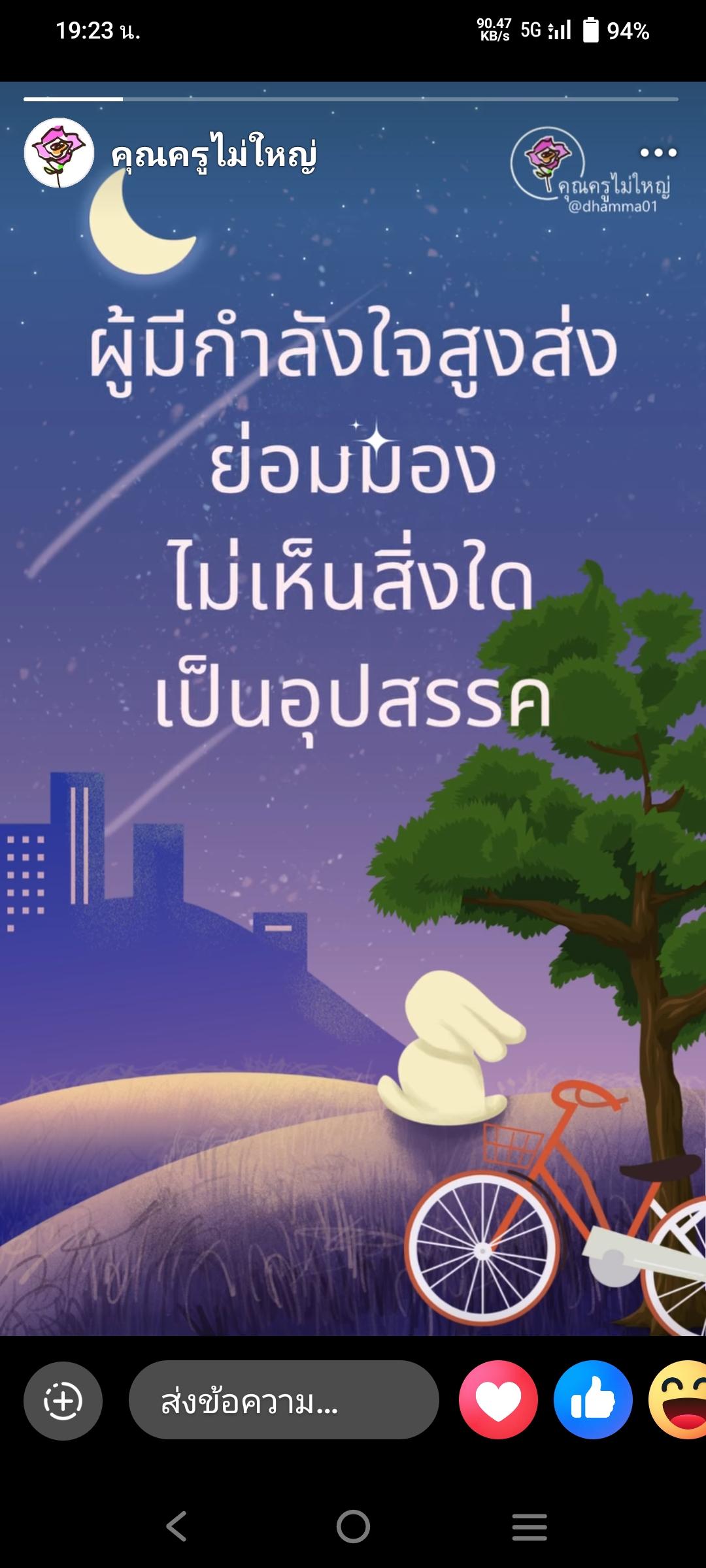The image size is (706, 1568).
Task: React with the laughing haha emoji
Action: pyautogui.click(x=680, y=1400)
